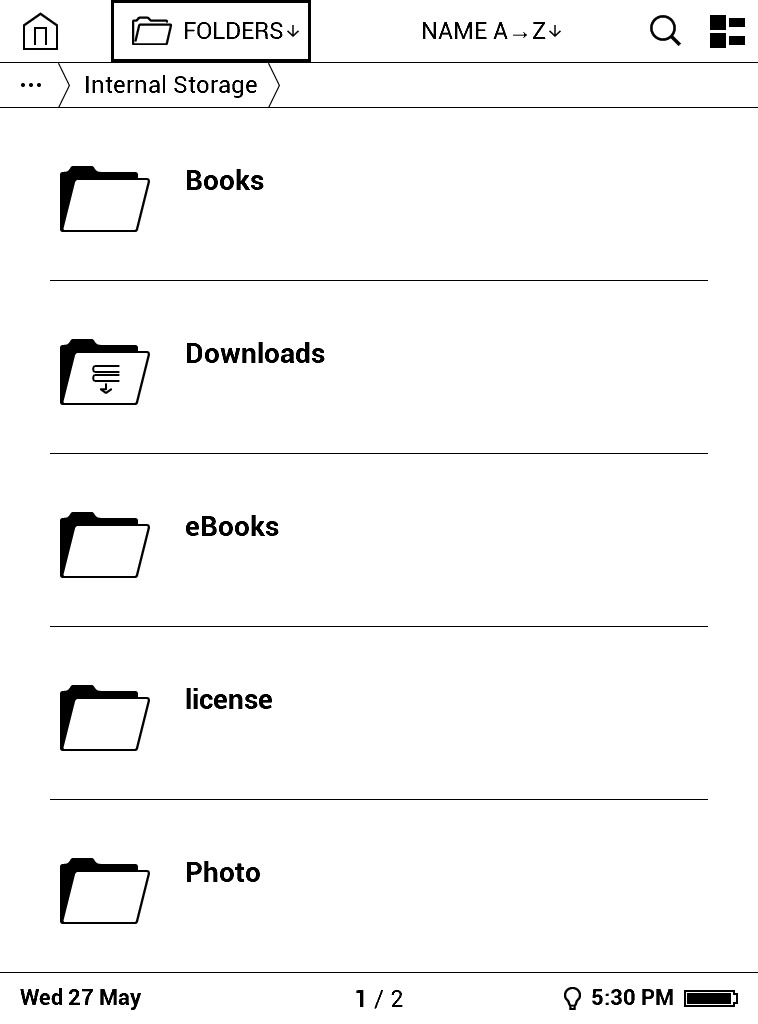Open the search magnifier
The image size is (758, 1024).
click(x=665, y=31)
